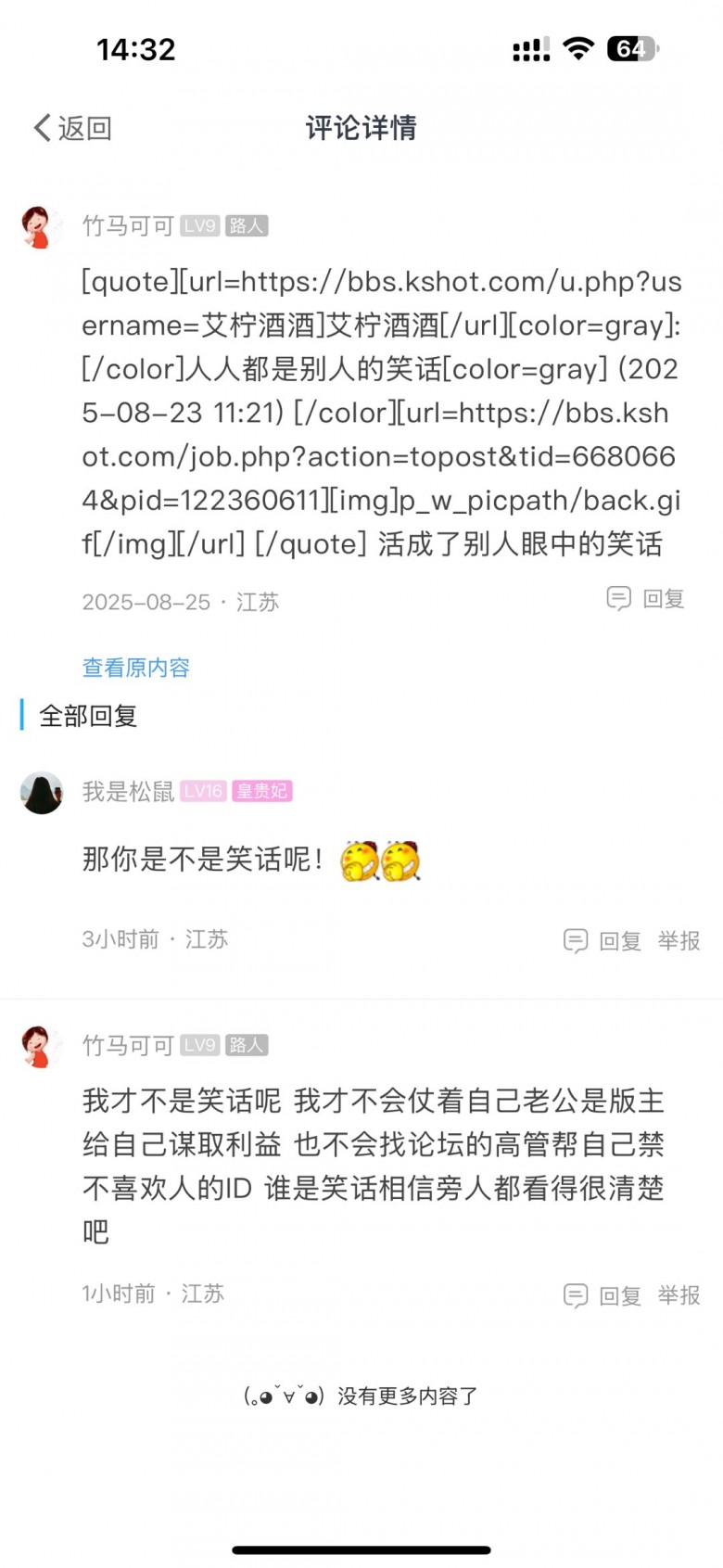Report the comment posted 1小时前
This screenshot has height=1568, width=723.
click(679, 1295)
